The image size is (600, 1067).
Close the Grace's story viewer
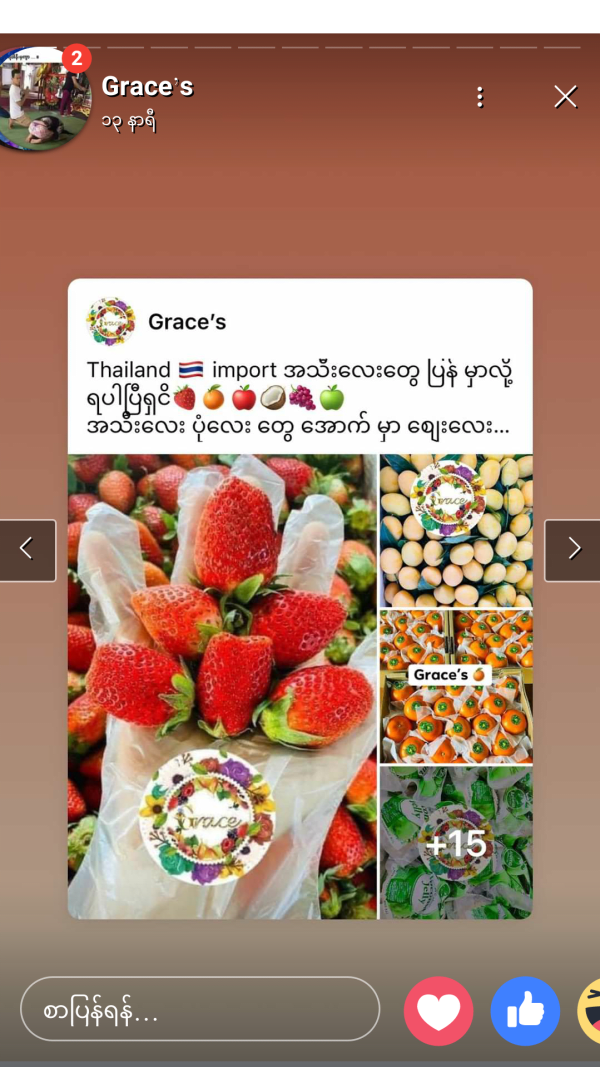(x=565, y=96)
